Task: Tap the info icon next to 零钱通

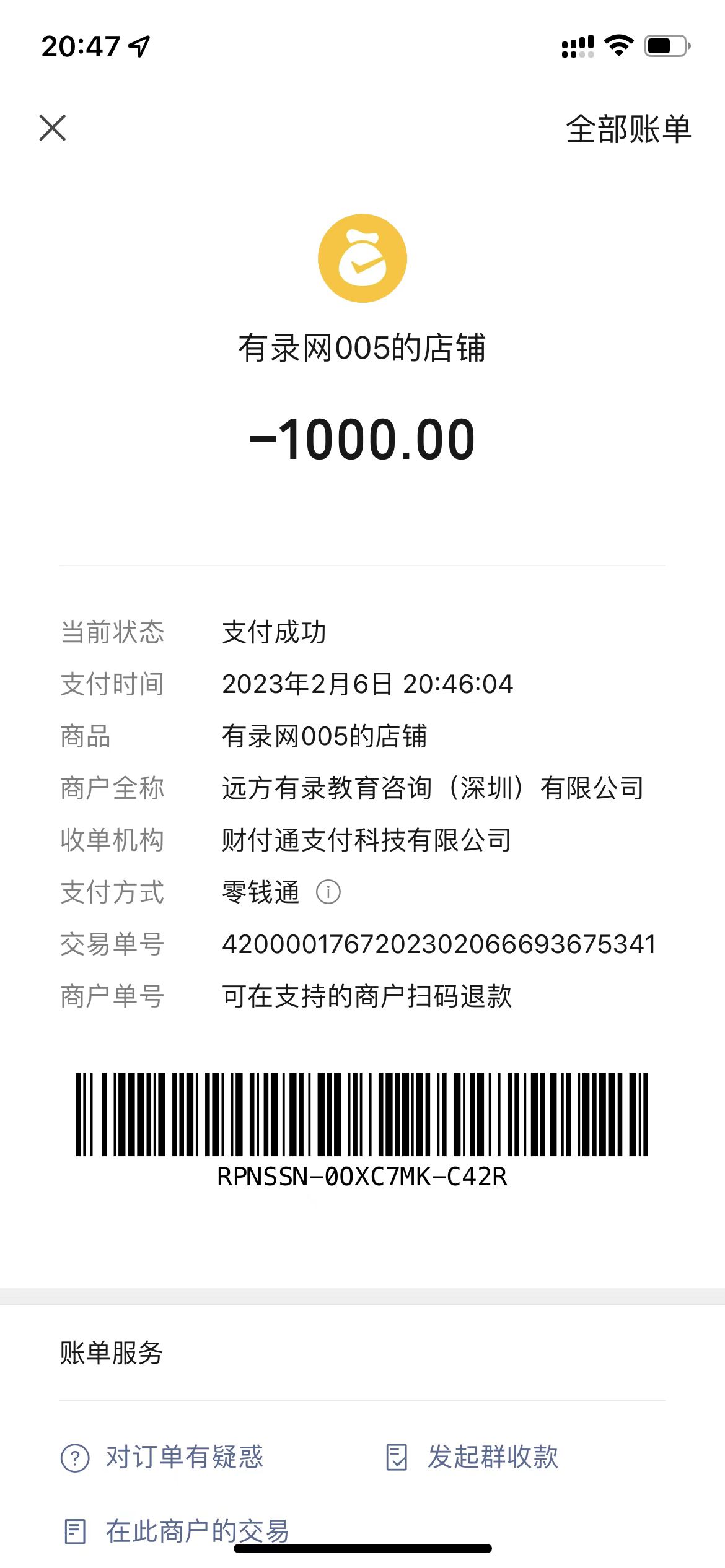Action: pos(328,892)
